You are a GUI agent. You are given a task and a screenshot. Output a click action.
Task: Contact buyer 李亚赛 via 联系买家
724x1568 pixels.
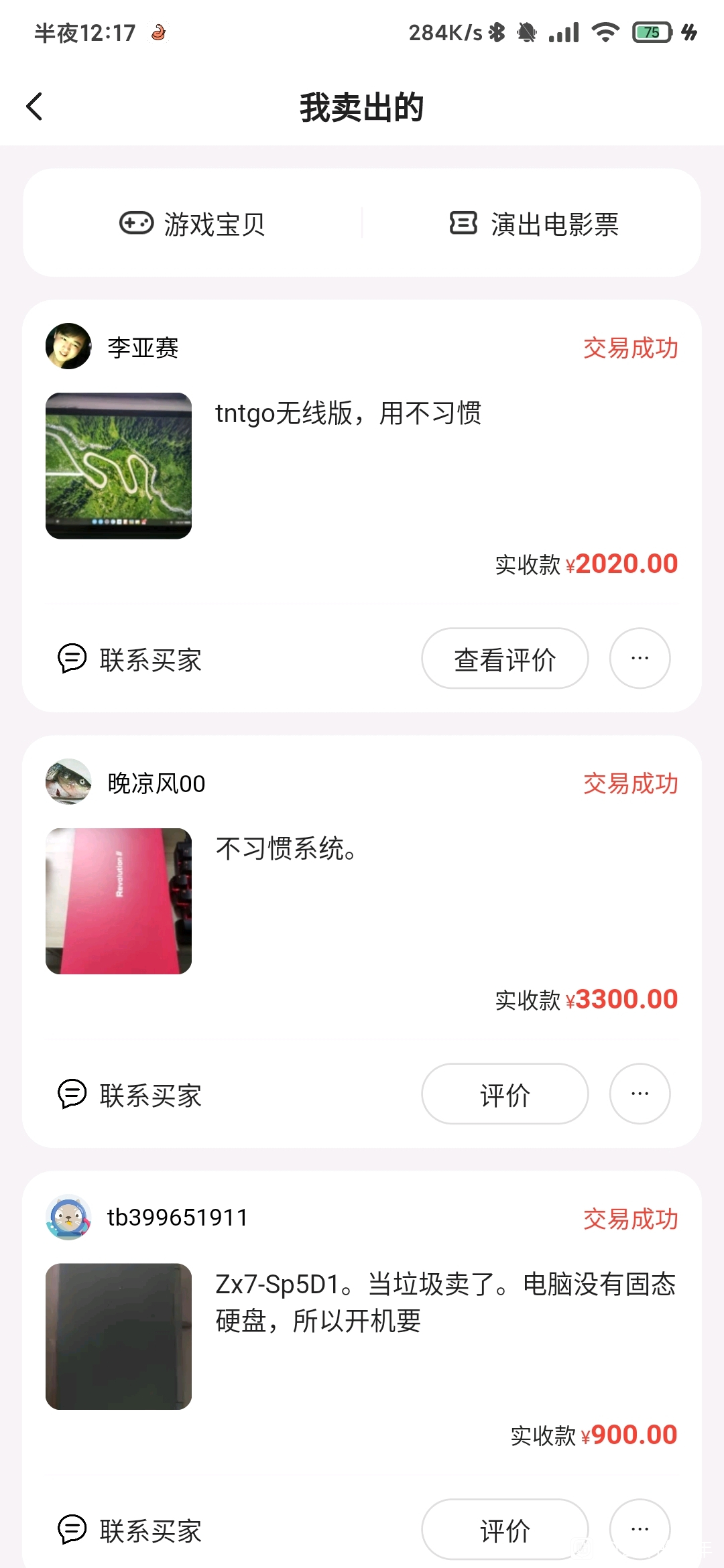coord(130,659)
